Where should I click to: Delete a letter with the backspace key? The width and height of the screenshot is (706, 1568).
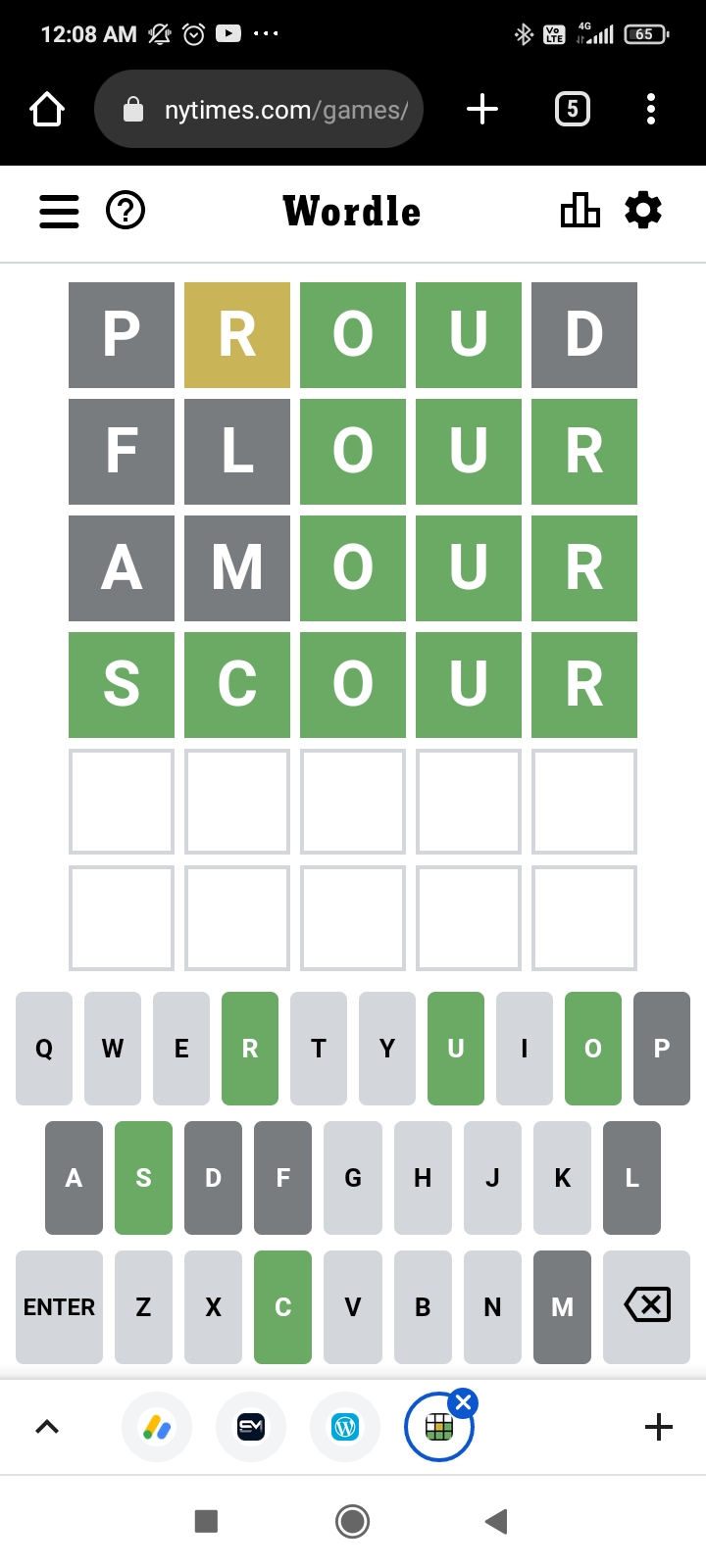[647, 1307]
